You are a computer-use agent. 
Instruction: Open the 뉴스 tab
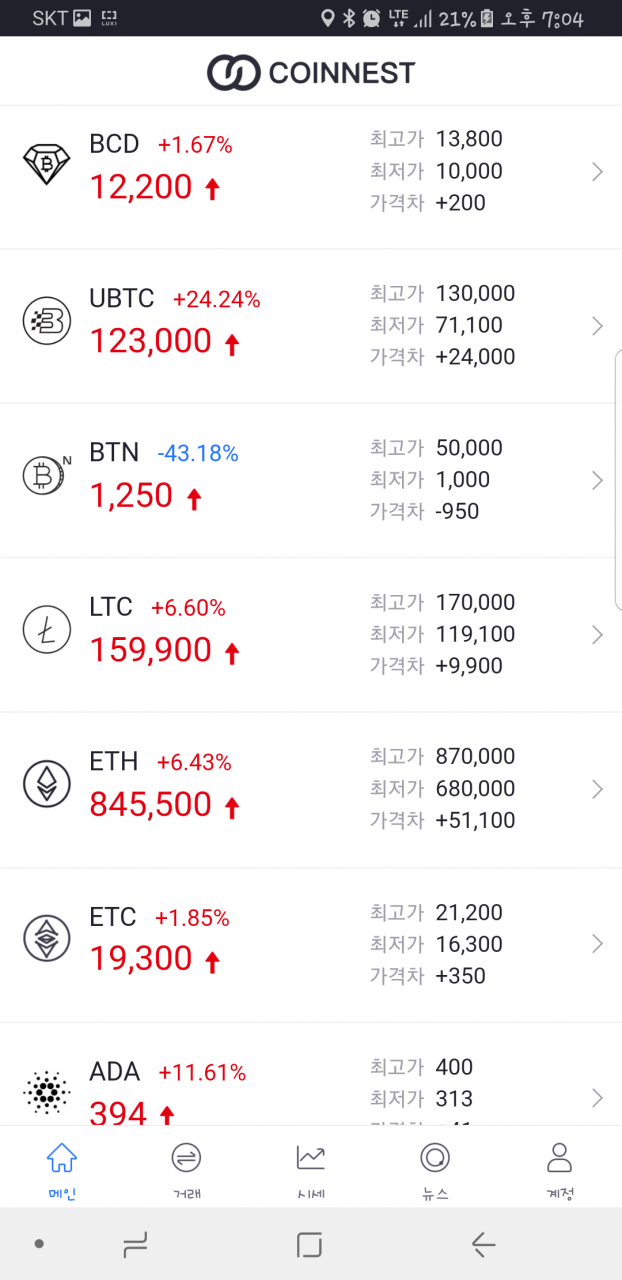435,1168
